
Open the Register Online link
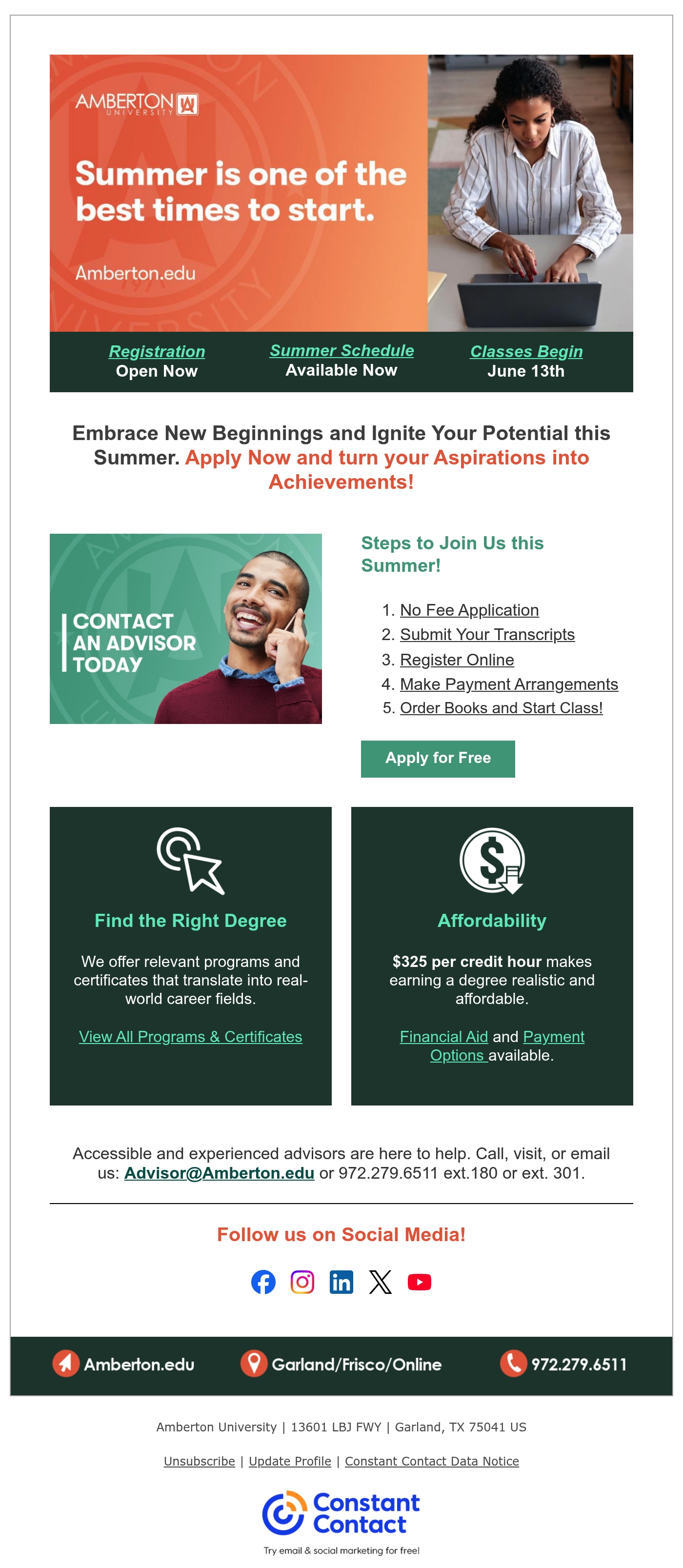[x=457, y=660]
